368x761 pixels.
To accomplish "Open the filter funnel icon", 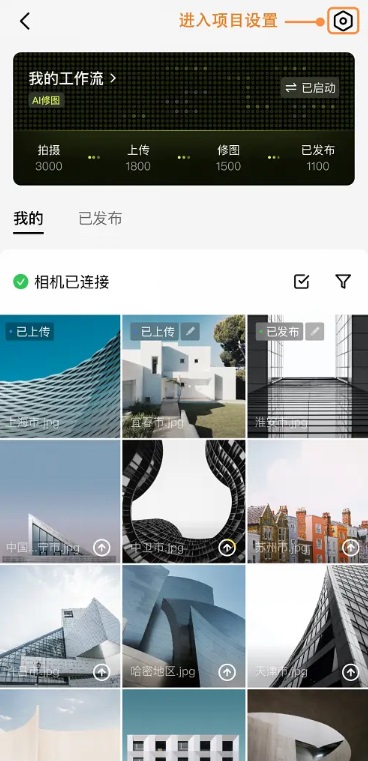I will click(x=343, y=281).
